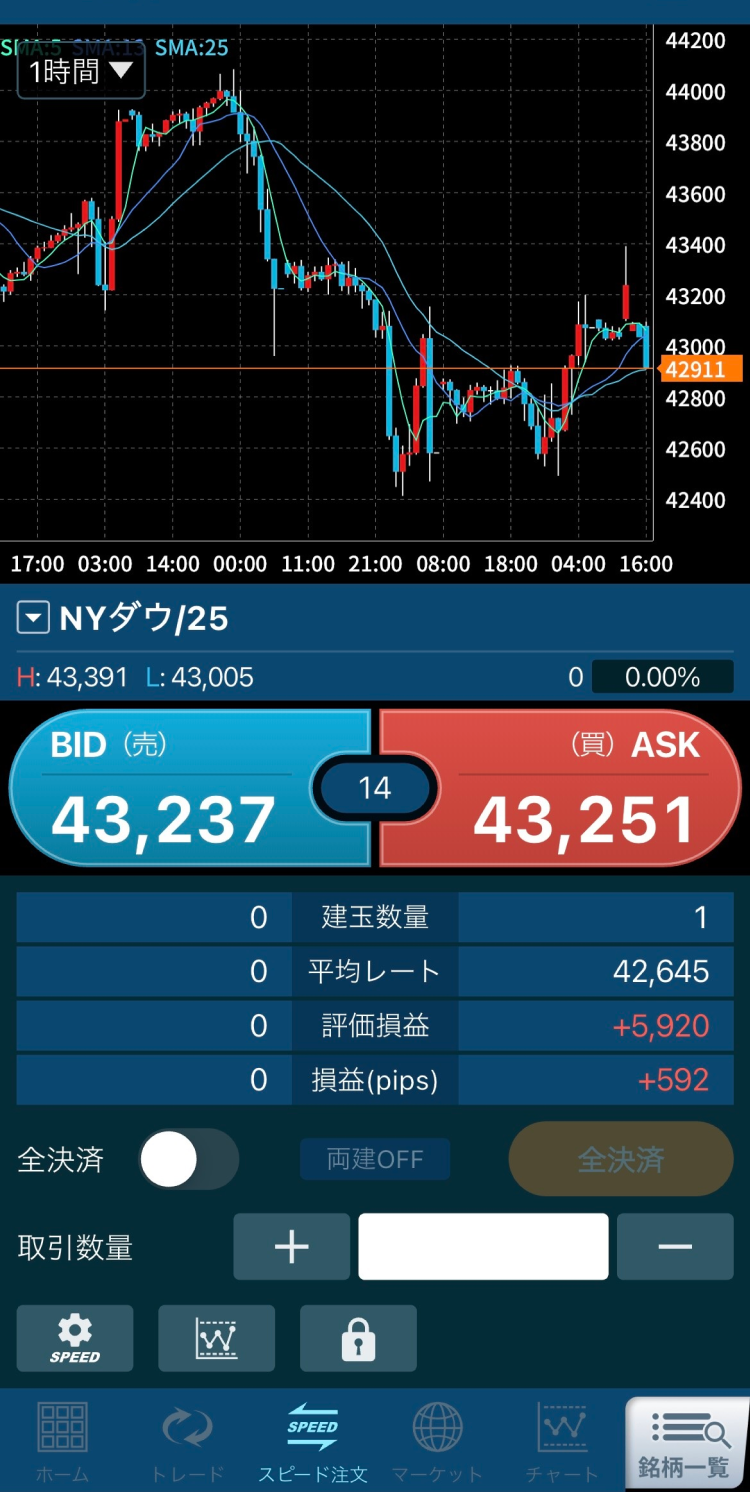Tap the padlock lock icon
The width and height of the screenshot is (750, 1492).
[359, 1338]
